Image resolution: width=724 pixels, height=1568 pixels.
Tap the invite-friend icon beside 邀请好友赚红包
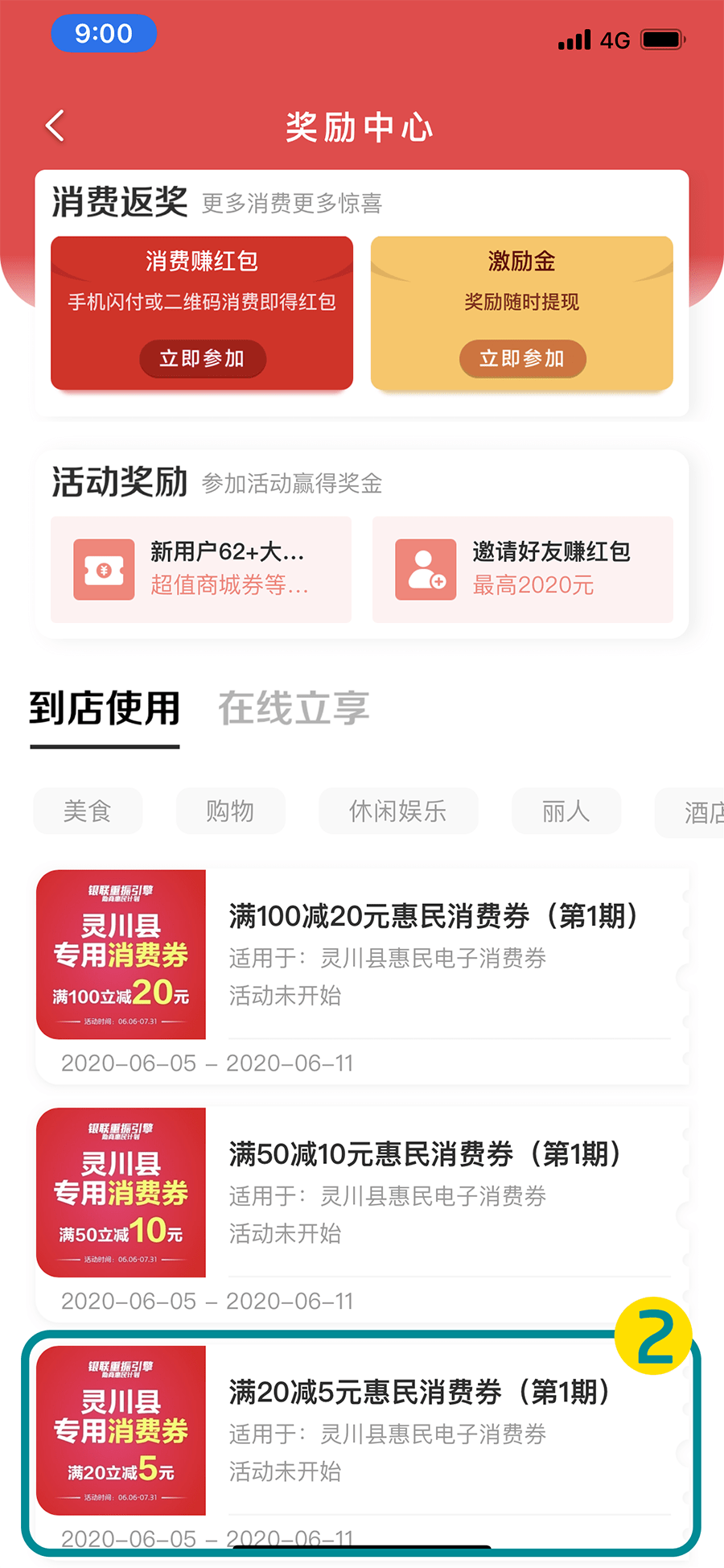[x=426, y=570]
